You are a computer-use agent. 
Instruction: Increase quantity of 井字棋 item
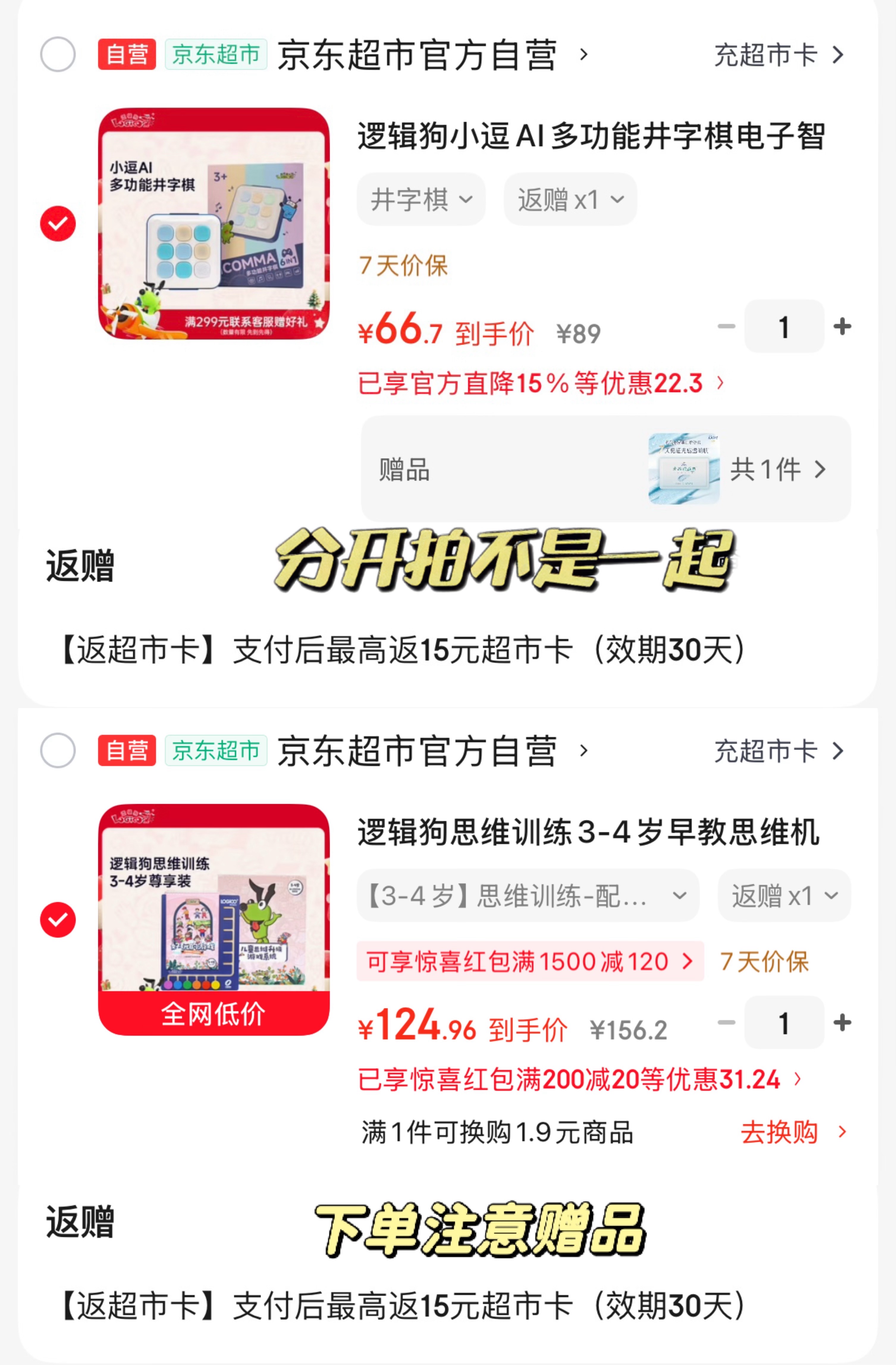click(842, 326)
